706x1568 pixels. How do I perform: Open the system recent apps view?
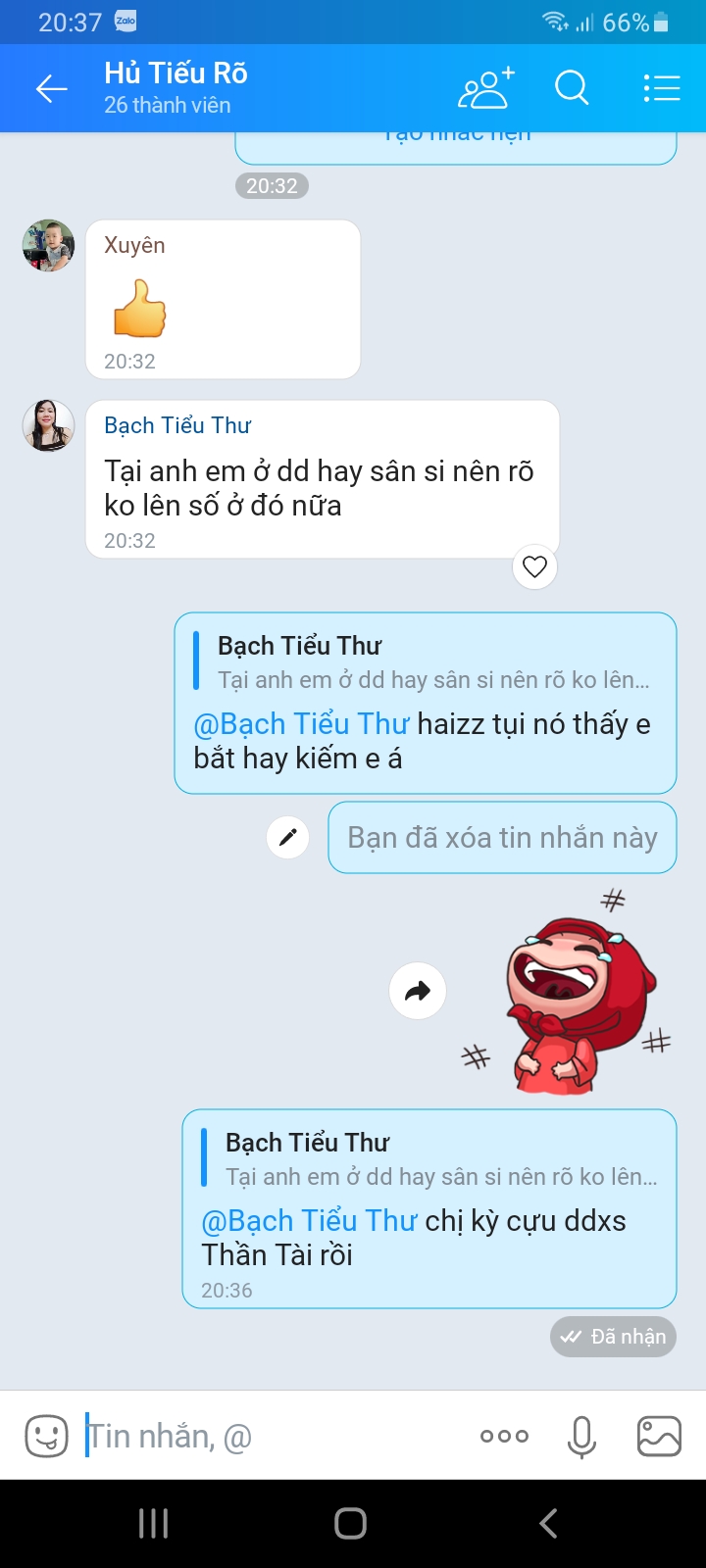(154, 1523)
